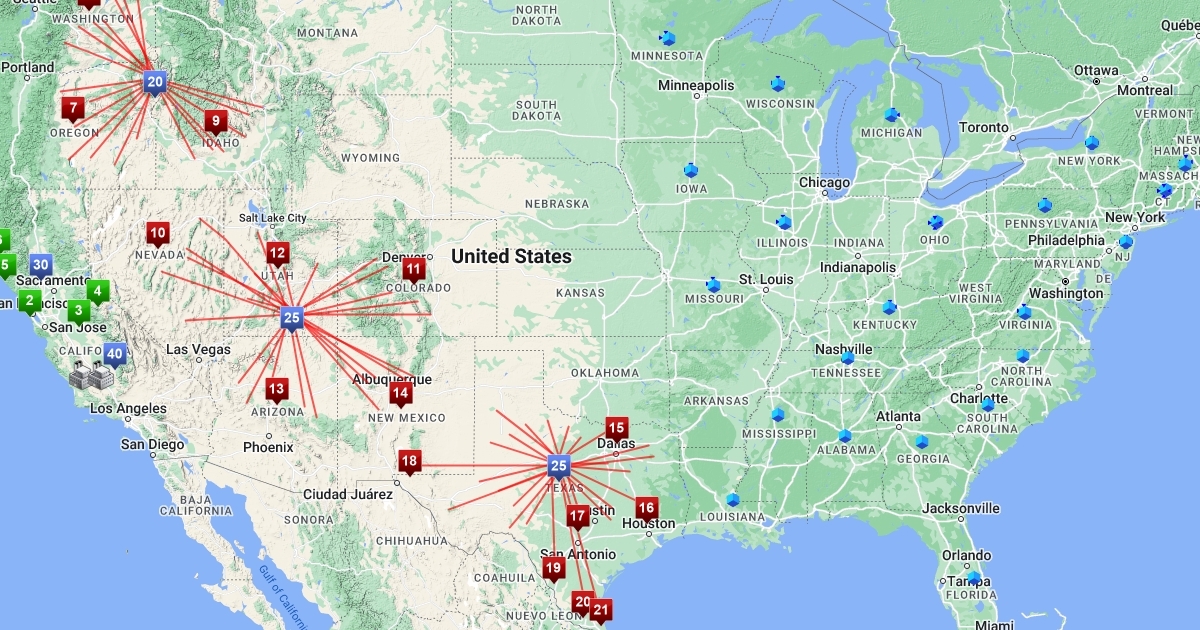Tap red marker 9 in Idaho
This screenshot has height=630, width=1200.
(x=215, y=123)
